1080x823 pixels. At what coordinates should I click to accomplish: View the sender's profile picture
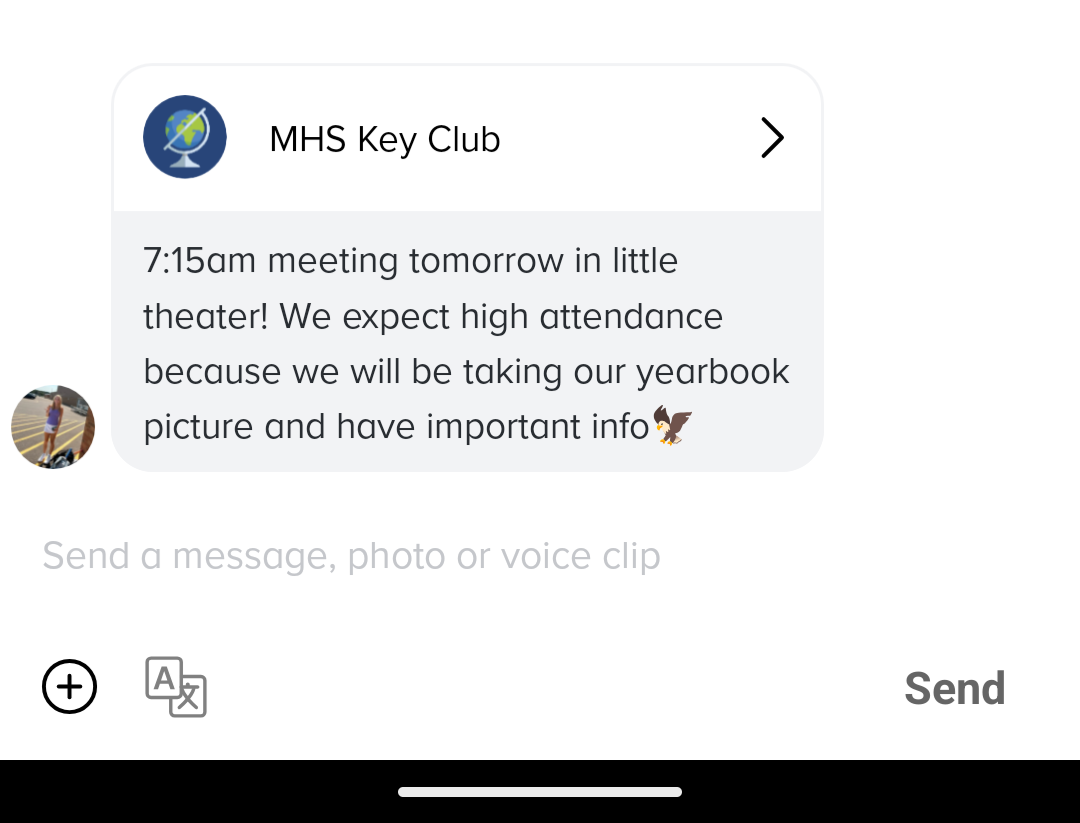(53, 427)
